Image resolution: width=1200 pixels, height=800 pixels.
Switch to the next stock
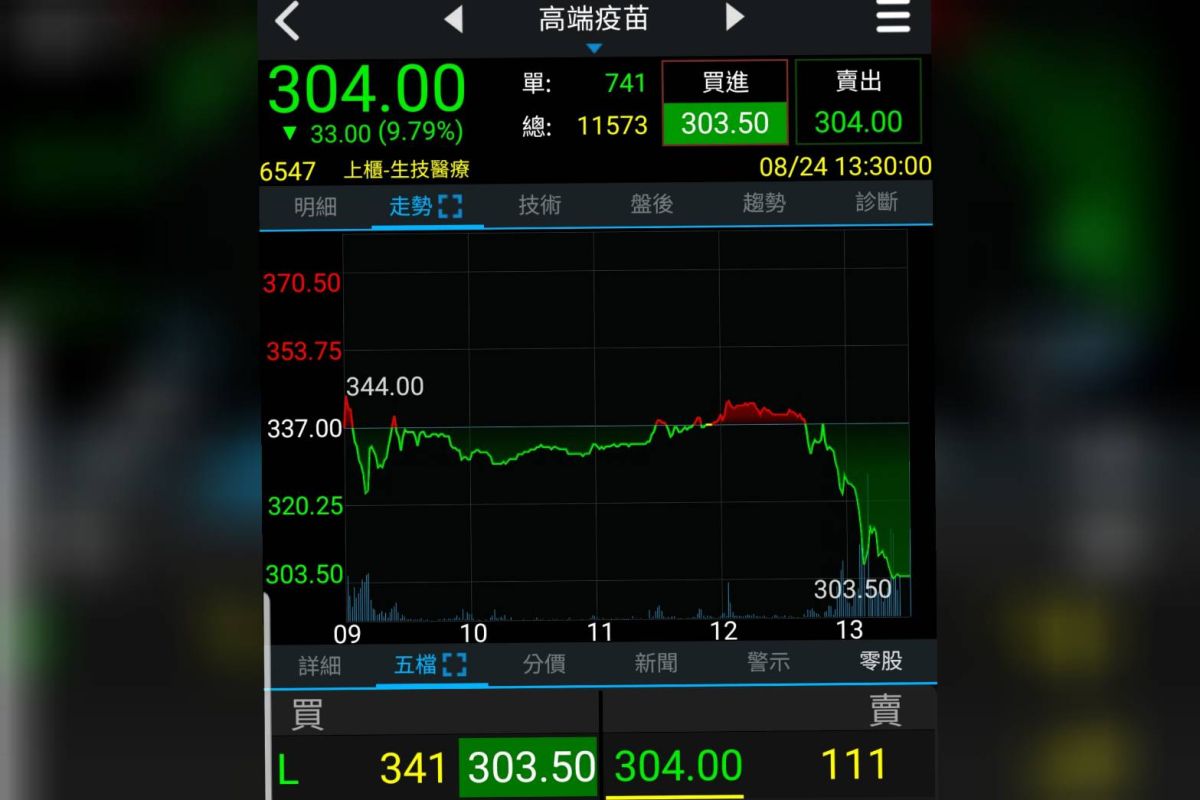(x=735, y=17)
